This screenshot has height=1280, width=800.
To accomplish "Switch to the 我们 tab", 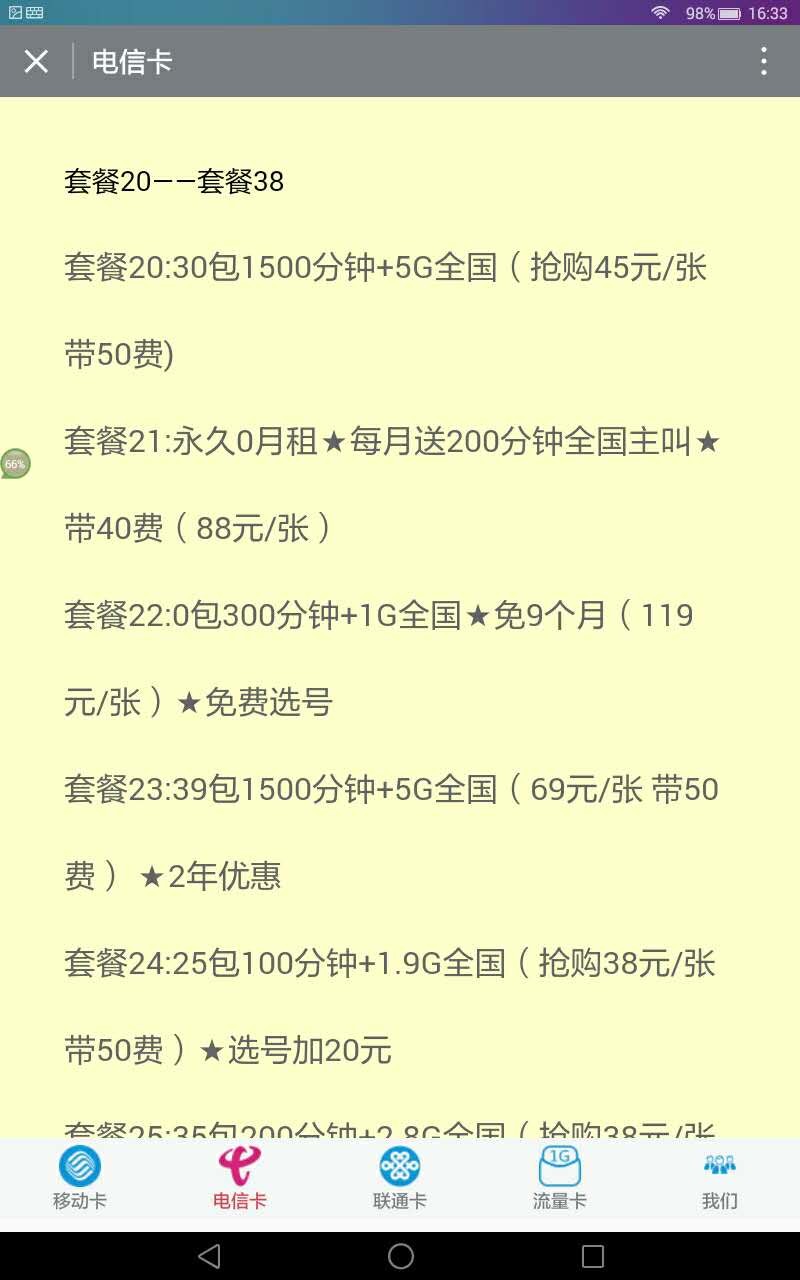I will point(720,1180).
